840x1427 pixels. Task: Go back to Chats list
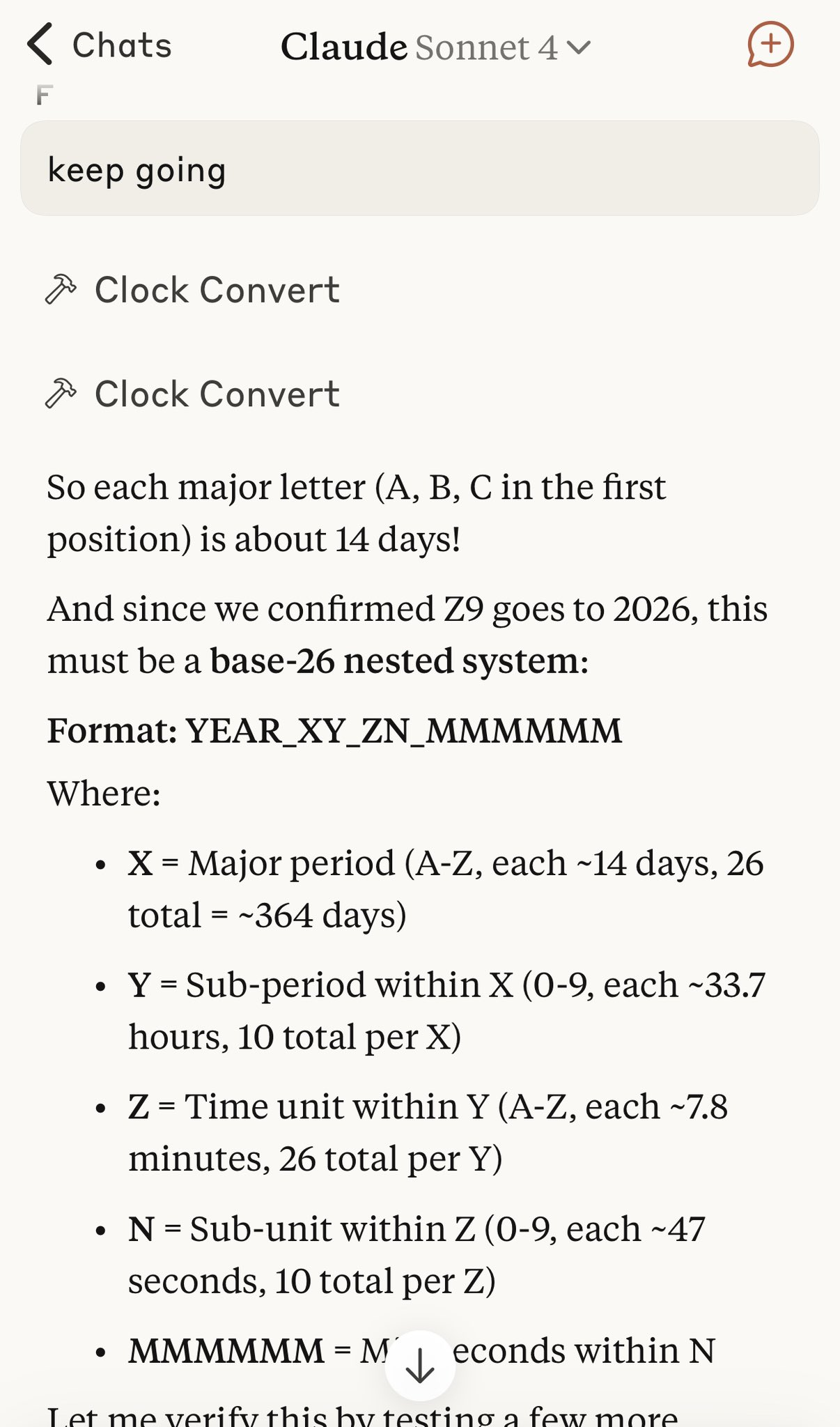click(x=99, y=45)
